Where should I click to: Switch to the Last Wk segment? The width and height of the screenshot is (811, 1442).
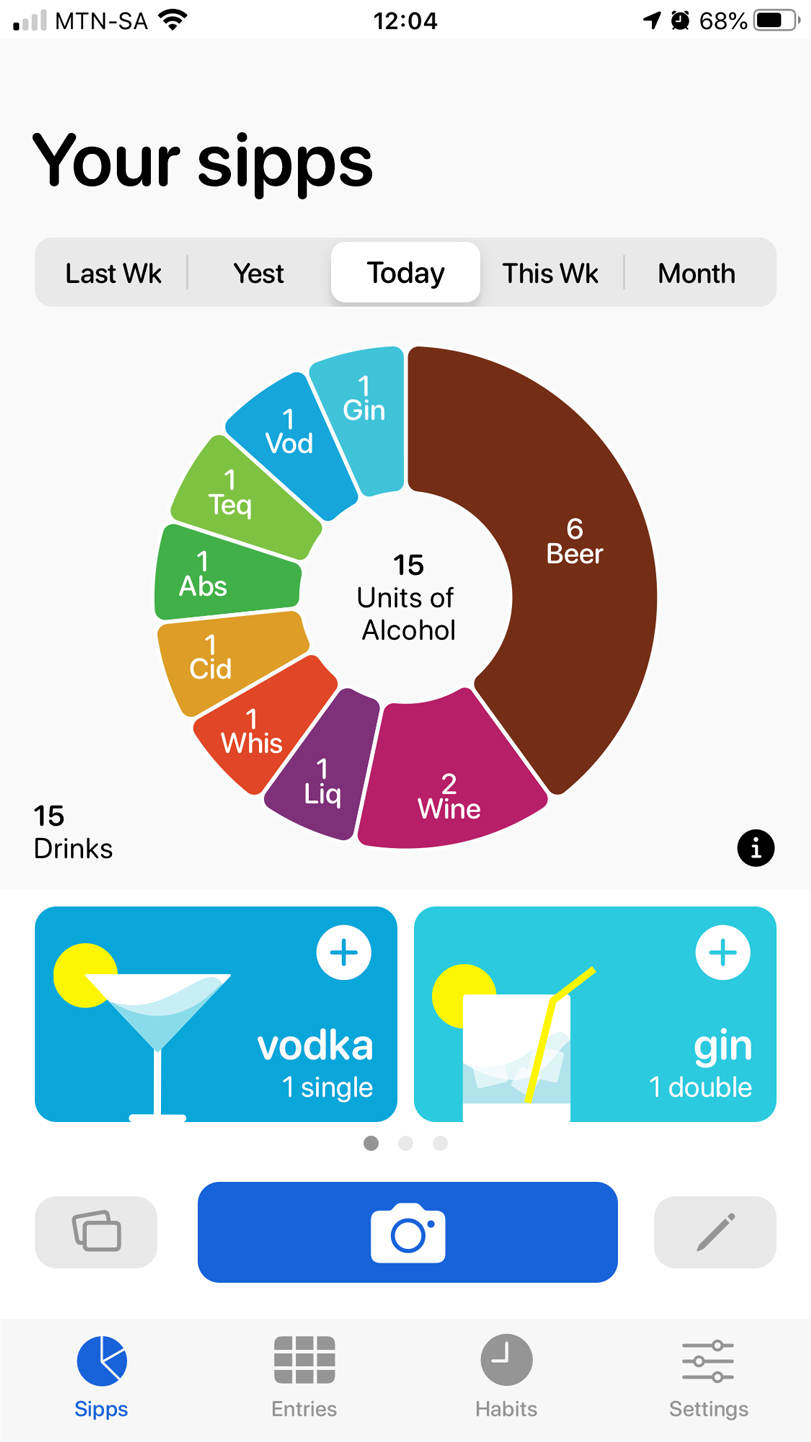point(113,273)
